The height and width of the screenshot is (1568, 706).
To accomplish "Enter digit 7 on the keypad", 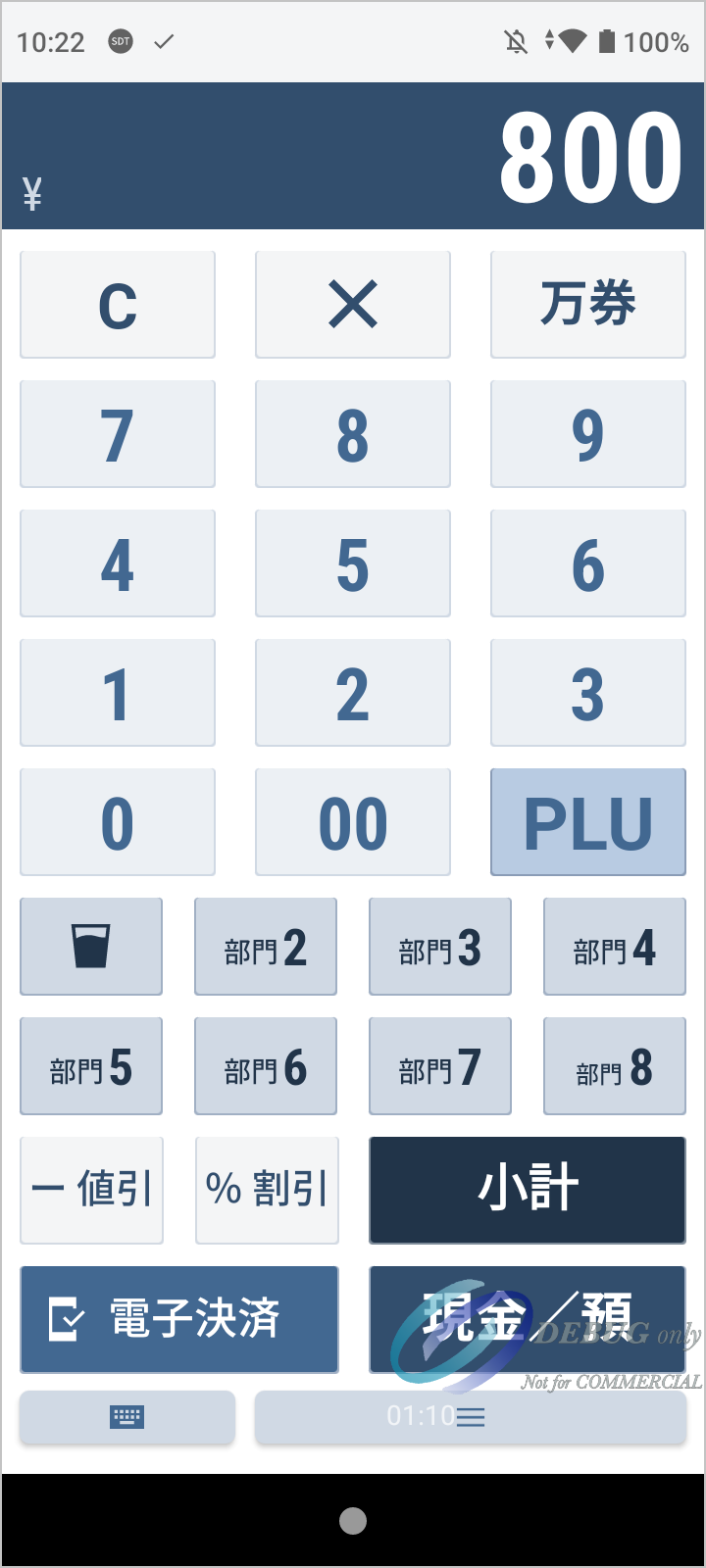I will click(x=118, y=434).
